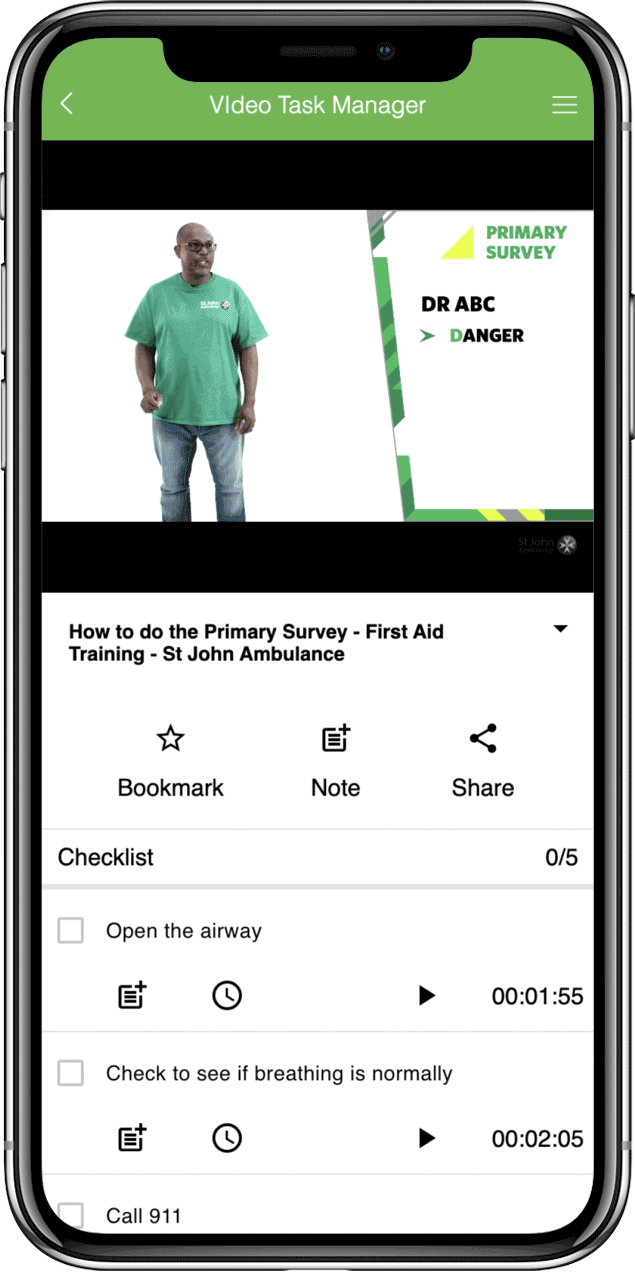Mark the Call 911 checkbox
The width and height of the screenshot is (635, 1272).
pyautogui.click(x=70, y=1216)
